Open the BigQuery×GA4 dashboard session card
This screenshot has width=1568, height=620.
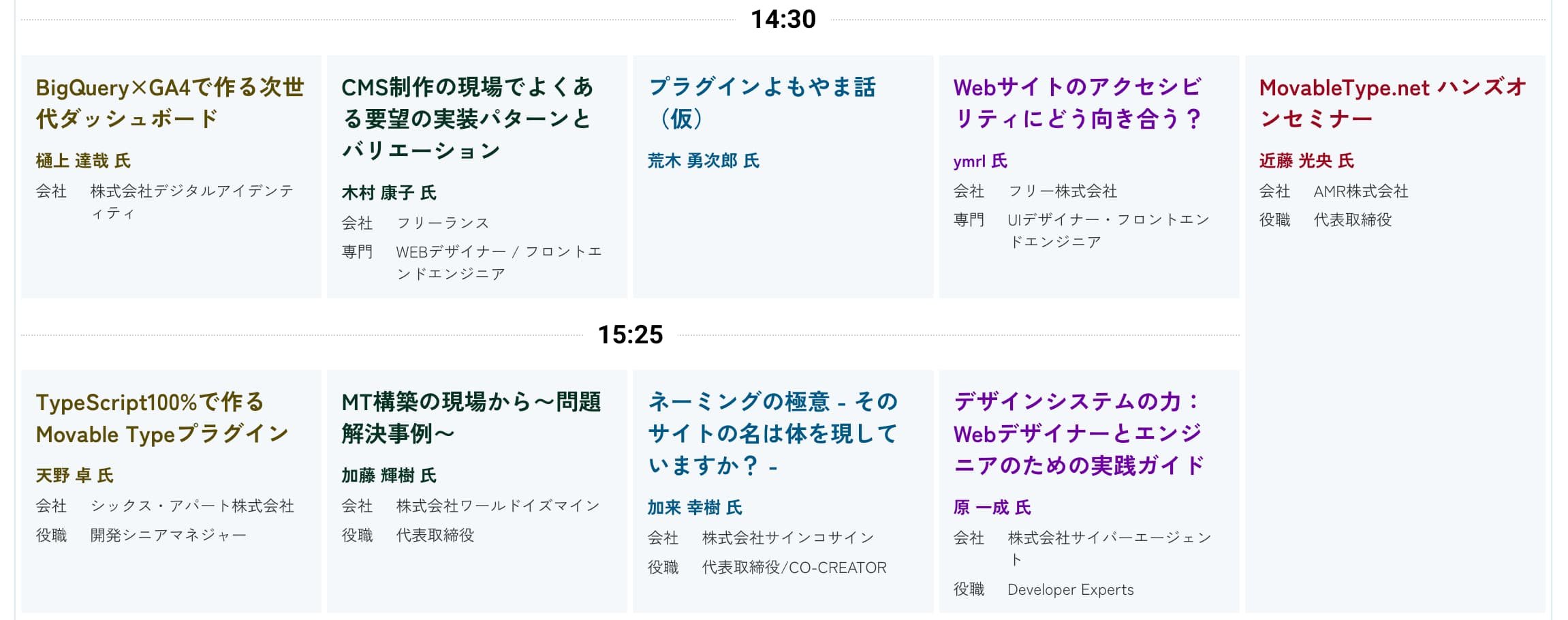pos(170,103)
